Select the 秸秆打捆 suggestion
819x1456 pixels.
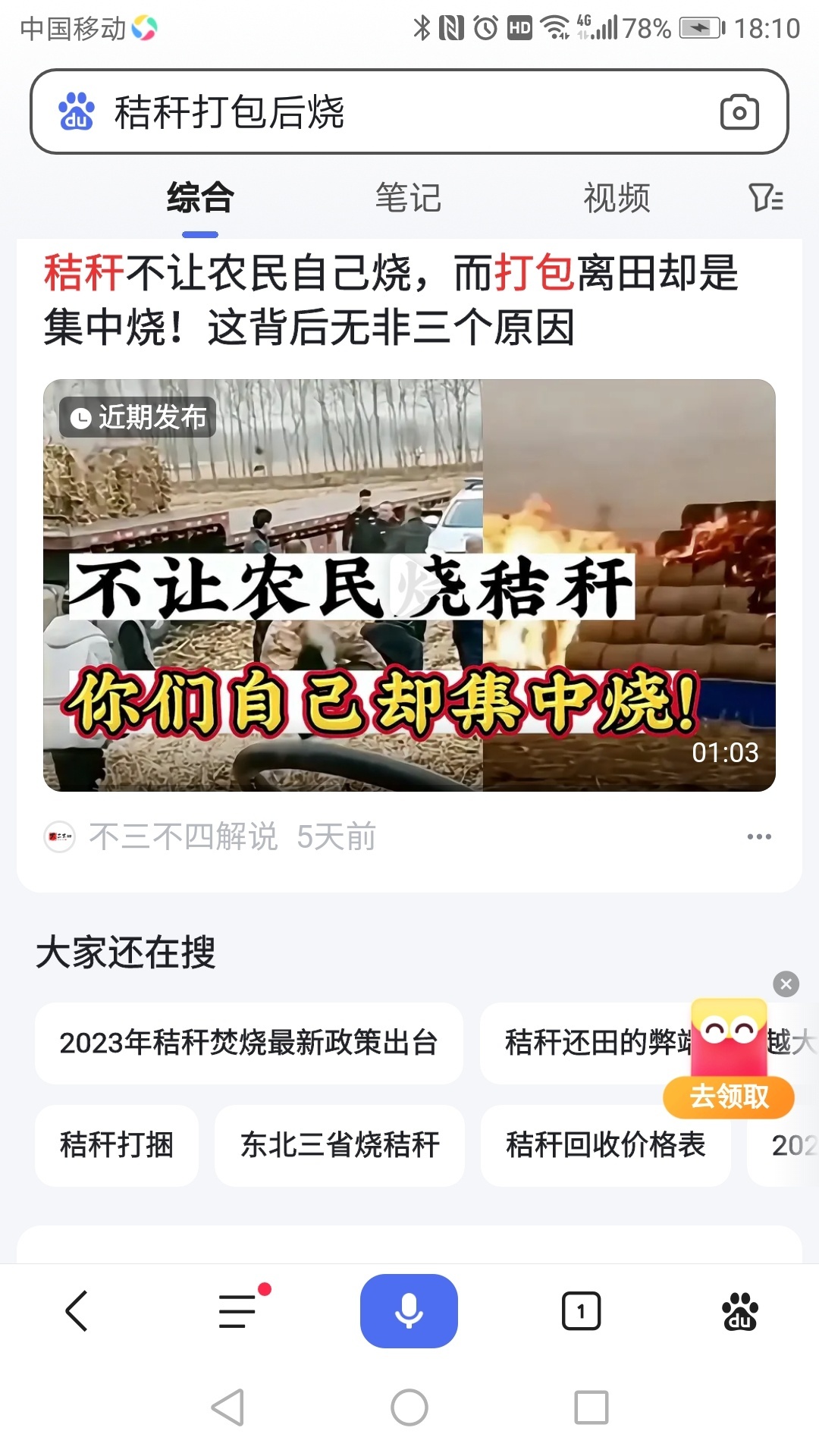(x=117, y=1145)
